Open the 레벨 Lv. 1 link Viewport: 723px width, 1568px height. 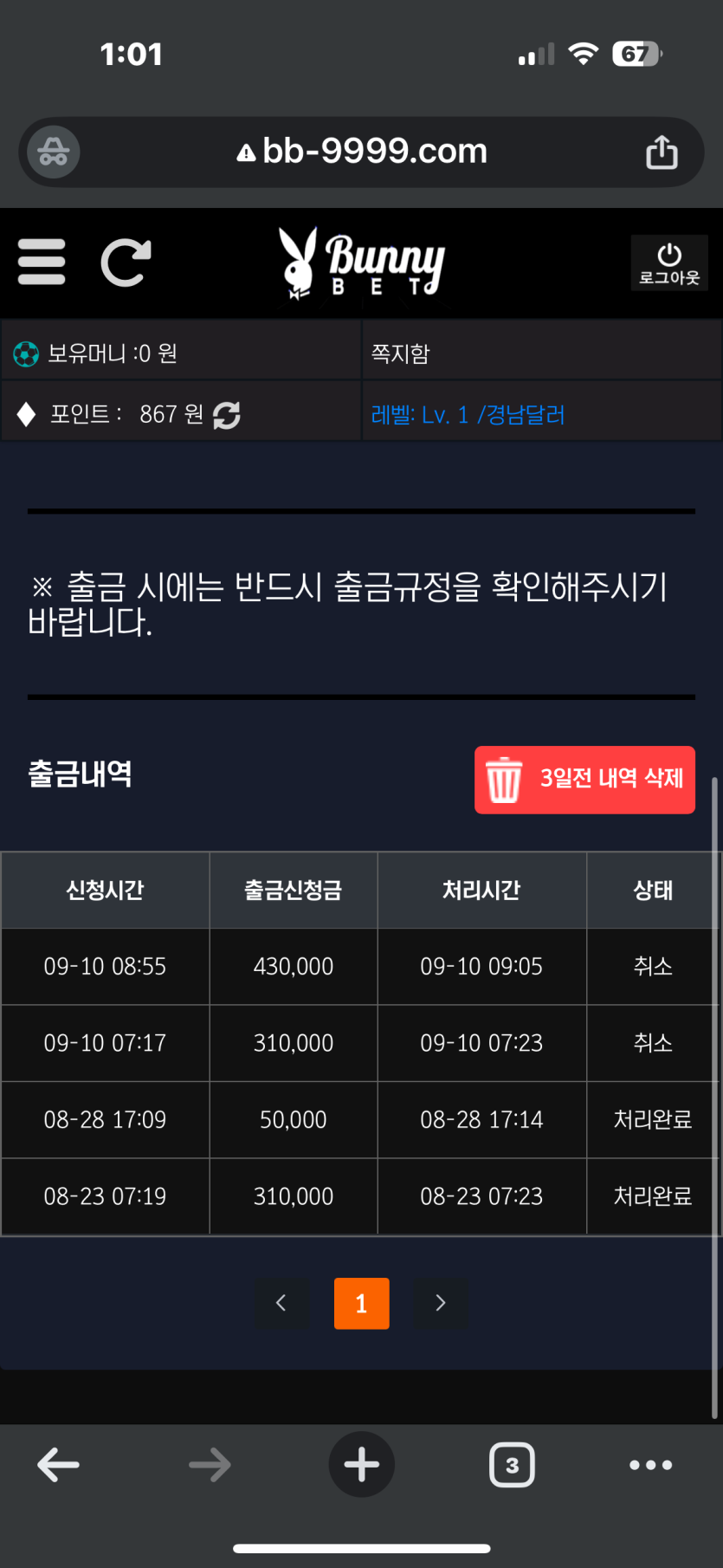tap(468, 415)
